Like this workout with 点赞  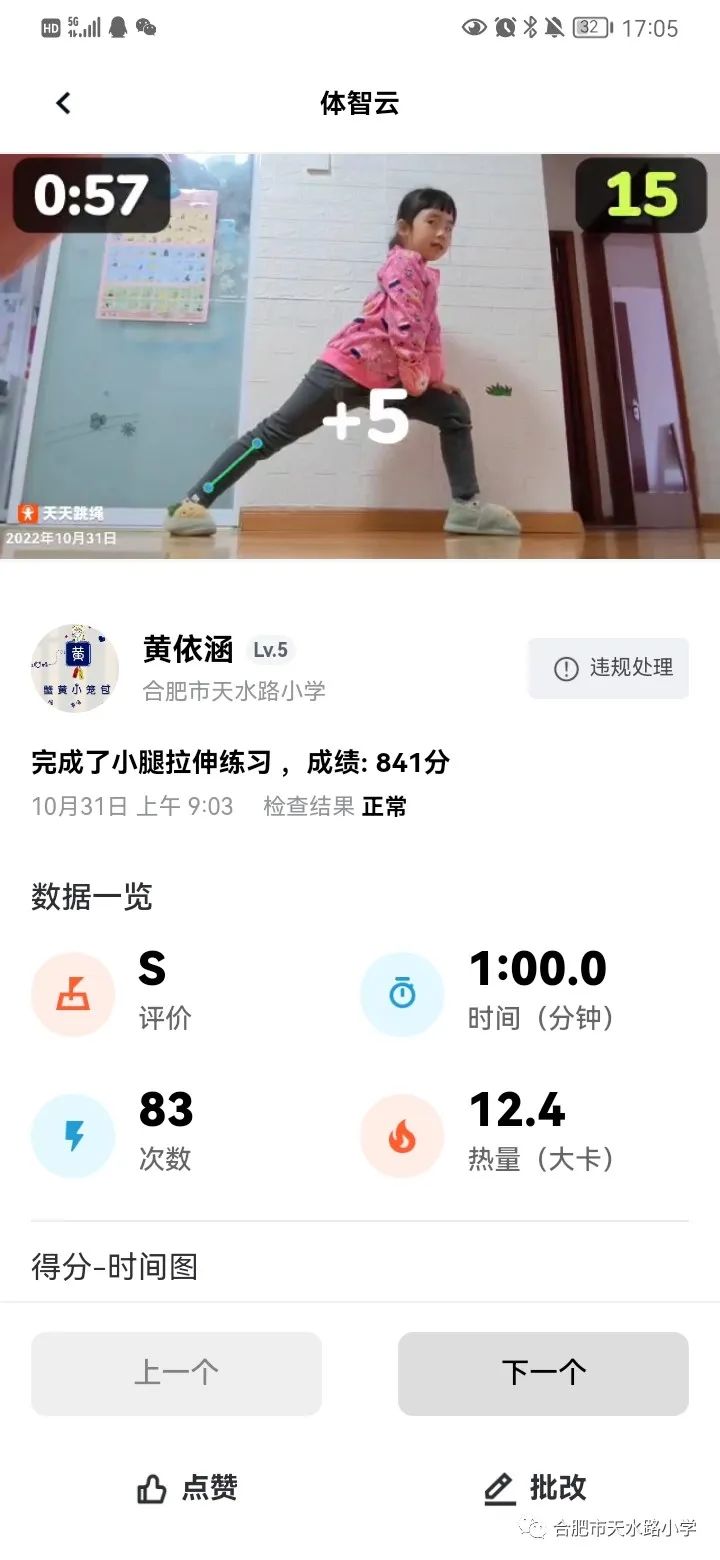pyautogui.click(x=187, y=1488)
